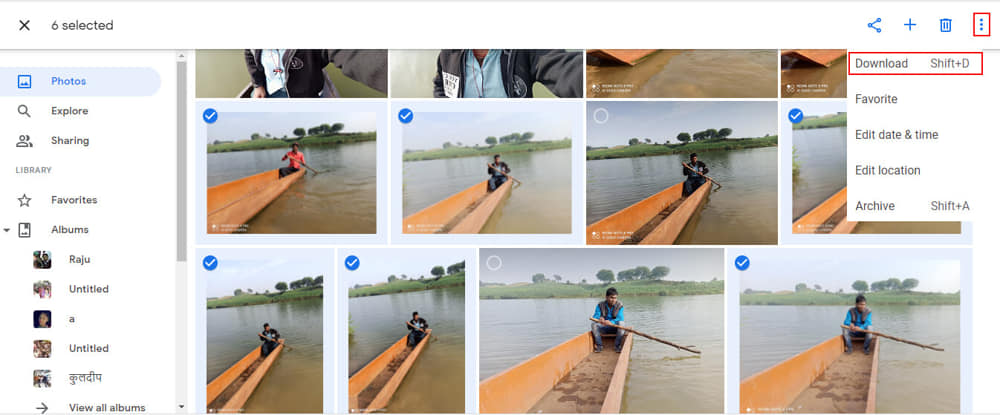Open the three-dot overflow menu

coord(980,25)
